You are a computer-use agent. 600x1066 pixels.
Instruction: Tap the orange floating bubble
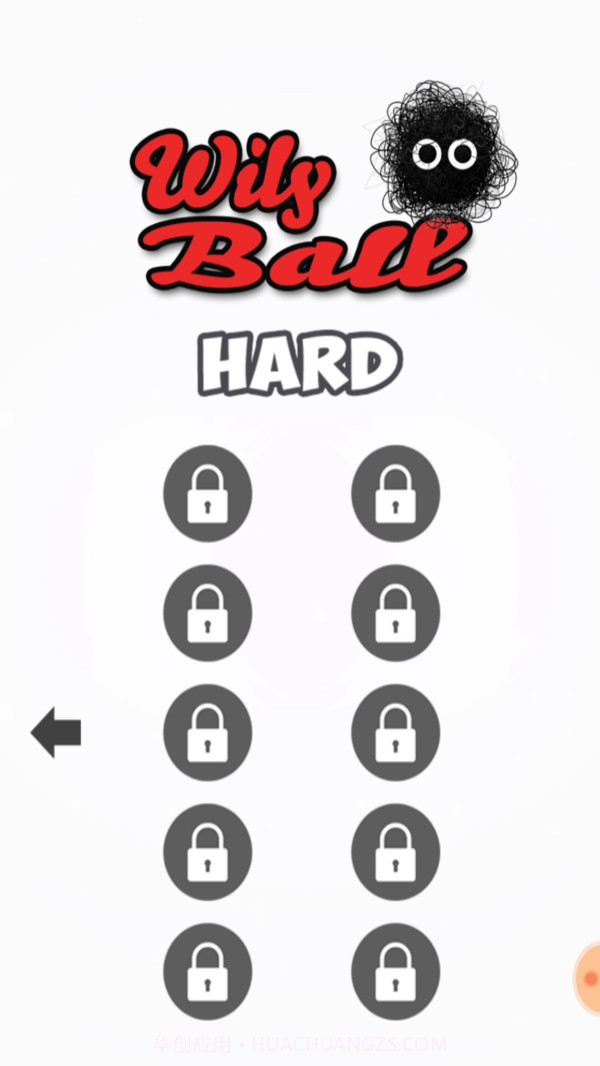point(588,978)
